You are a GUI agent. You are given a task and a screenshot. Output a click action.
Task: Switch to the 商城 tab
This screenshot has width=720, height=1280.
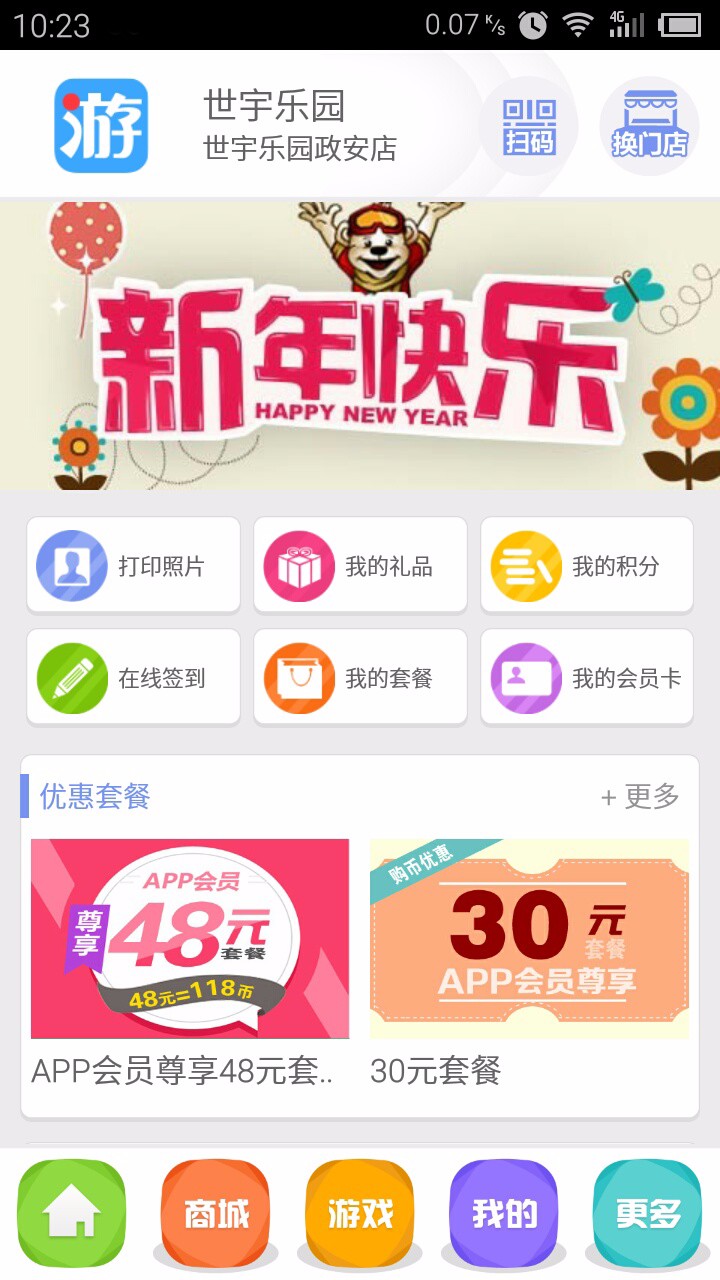point(216,1214)
